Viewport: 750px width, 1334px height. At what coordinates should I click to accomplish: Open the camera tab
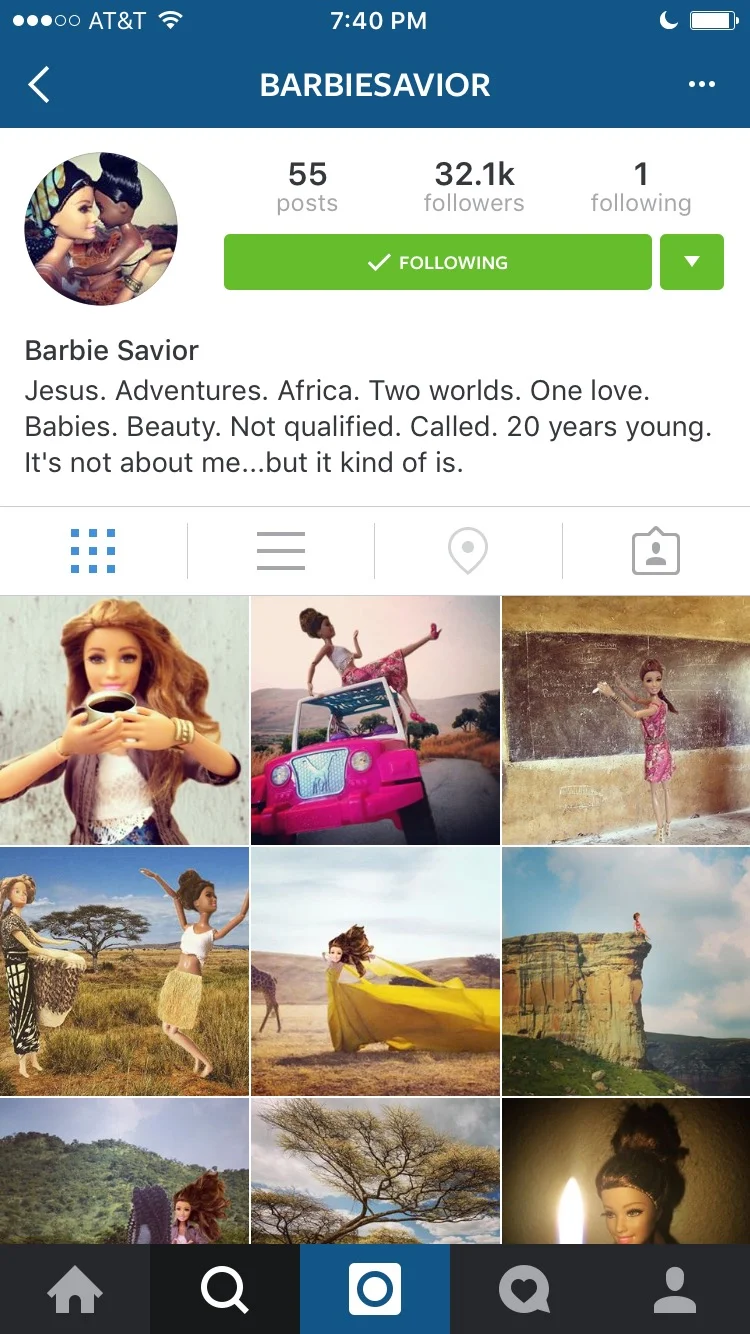coord(375,1290)
